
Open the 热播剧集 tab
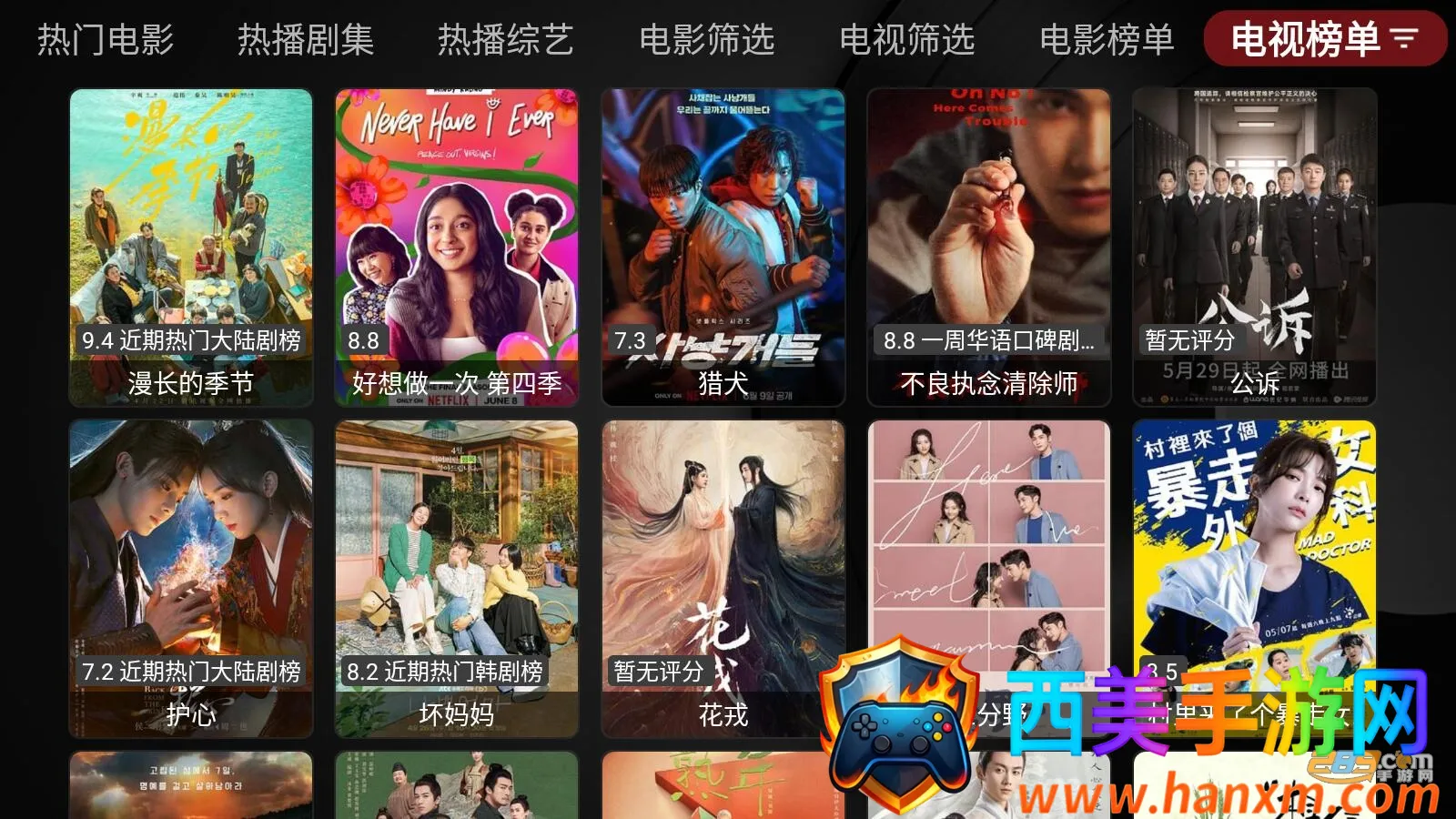306,39
